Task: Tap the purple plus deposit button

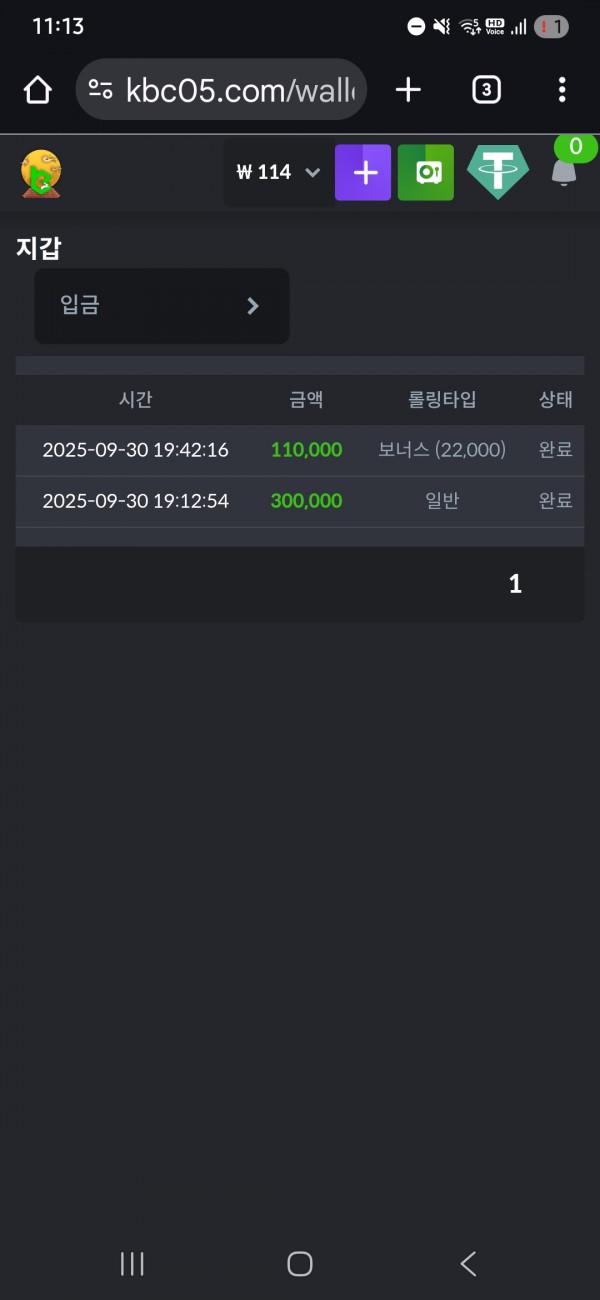Action: [363, 173]
